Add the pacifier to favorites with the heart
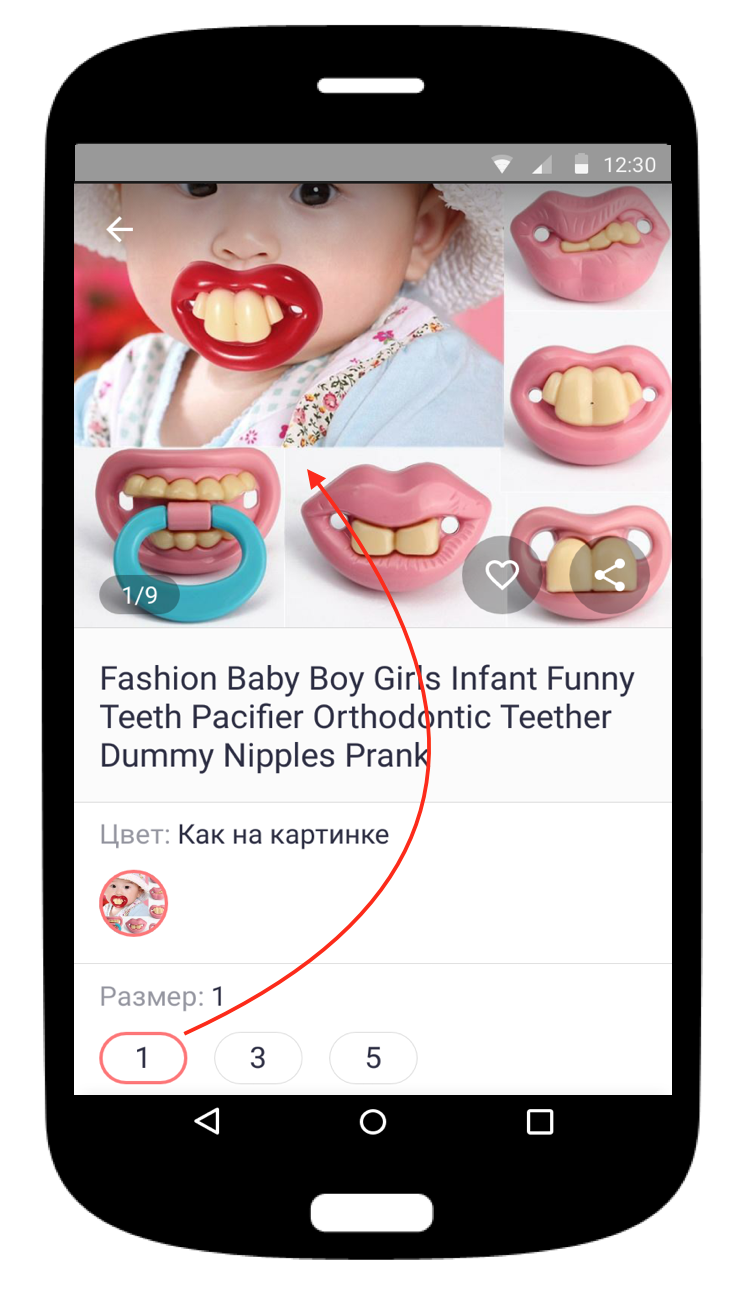The width and height of the screenshot is (750, 1292). tap(502, 575)
